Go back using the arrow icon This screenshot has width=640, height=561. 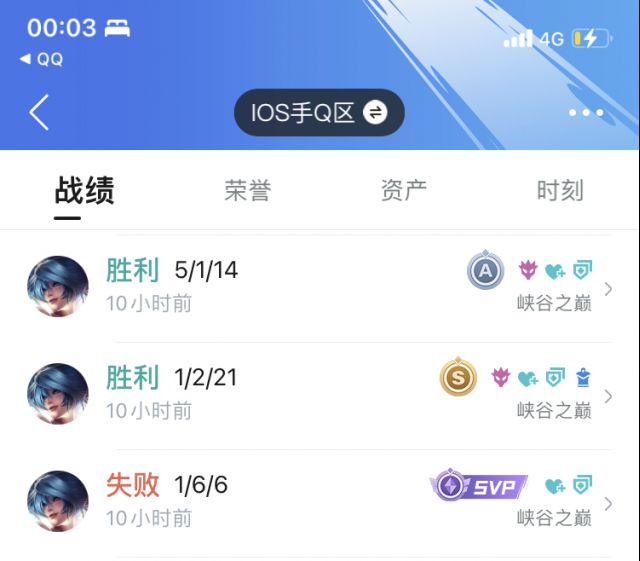[39, 113]
